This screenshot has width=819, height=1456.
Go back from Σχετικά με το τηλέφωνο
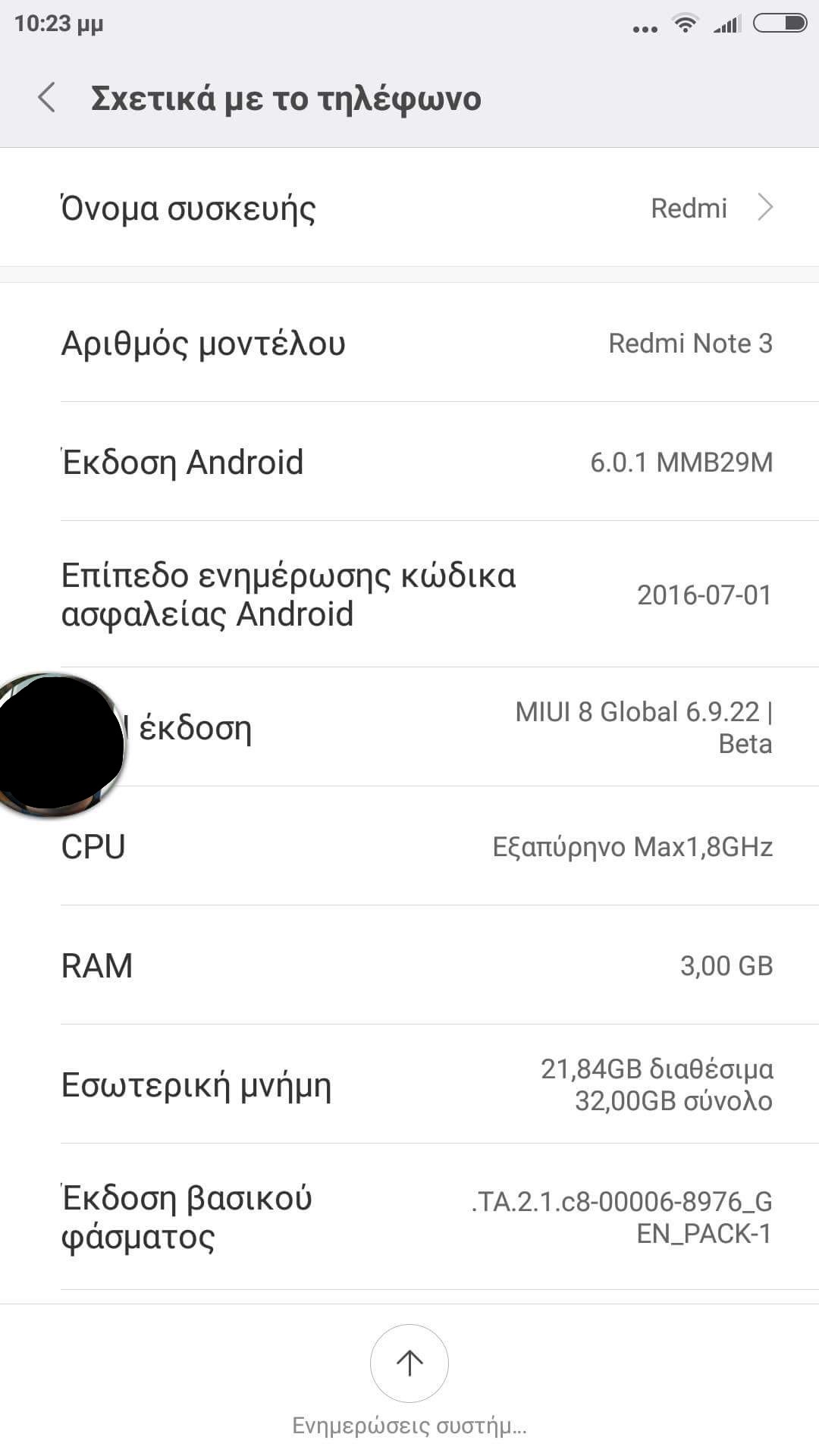(47, 99)
